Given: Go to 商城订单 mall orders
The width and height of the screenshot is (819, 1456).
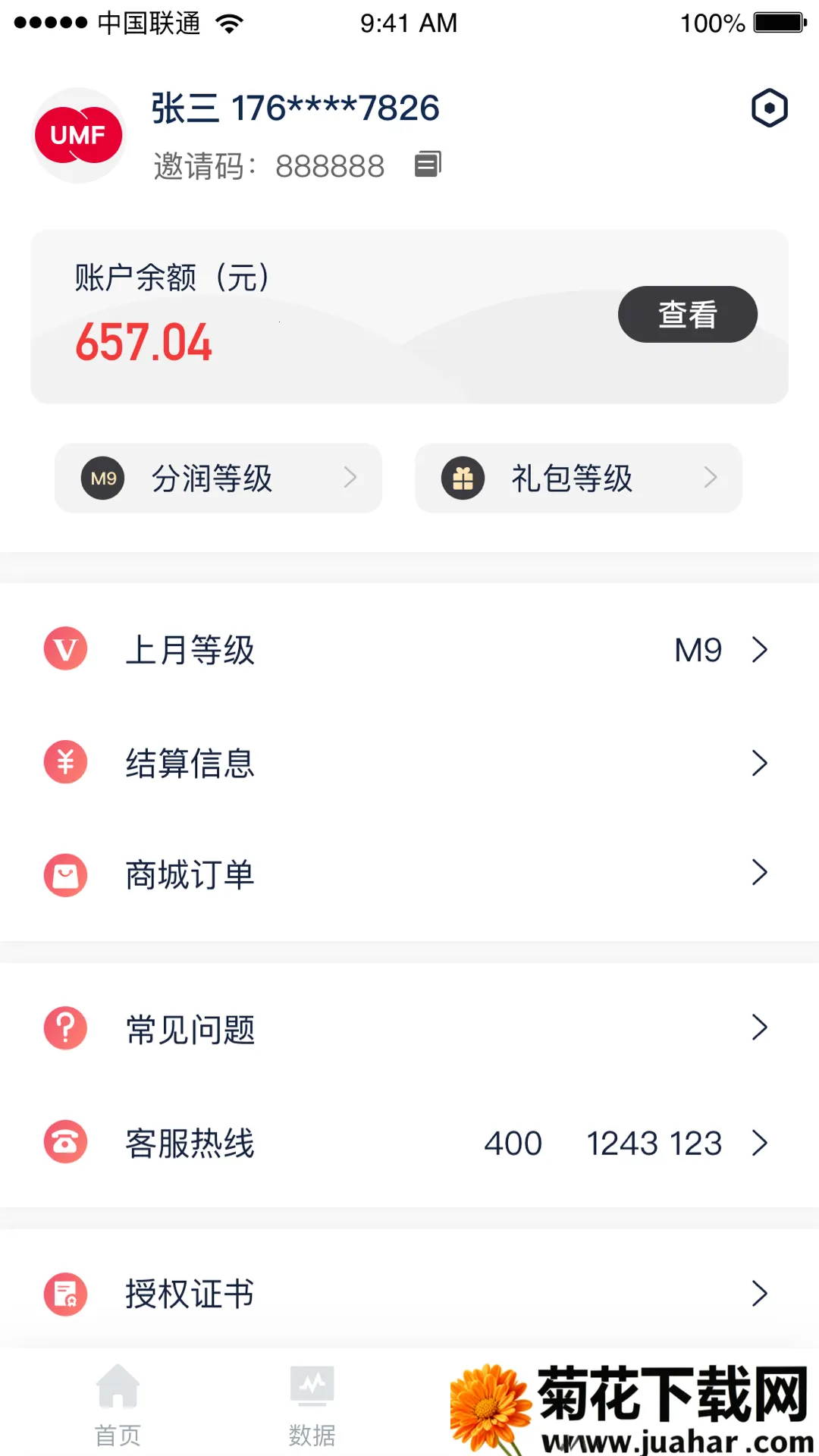Looking at the screenshot, I should click(x=409, y=874).
